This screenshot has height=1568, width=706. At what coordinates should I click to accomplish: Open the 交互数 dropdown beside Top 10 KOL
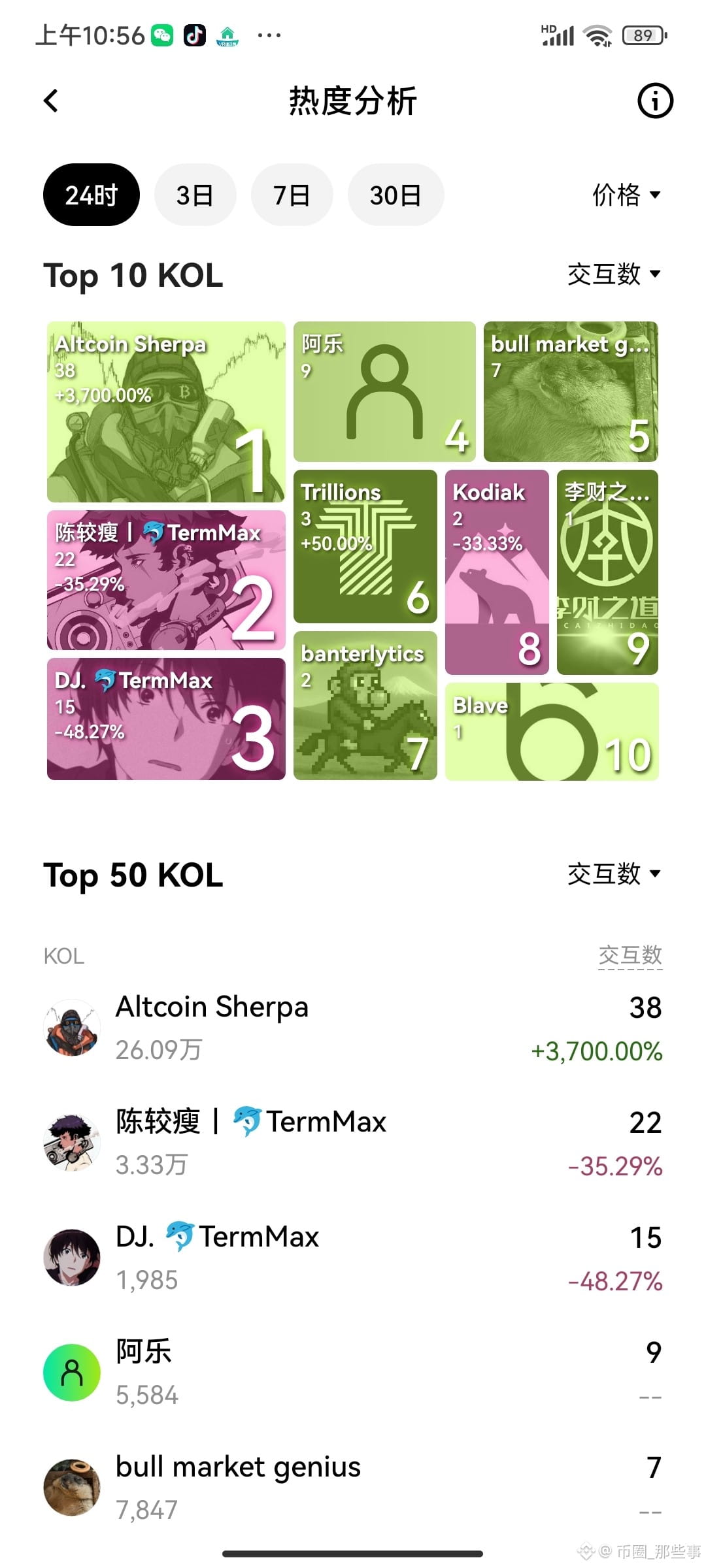click(x=613, y=274)
